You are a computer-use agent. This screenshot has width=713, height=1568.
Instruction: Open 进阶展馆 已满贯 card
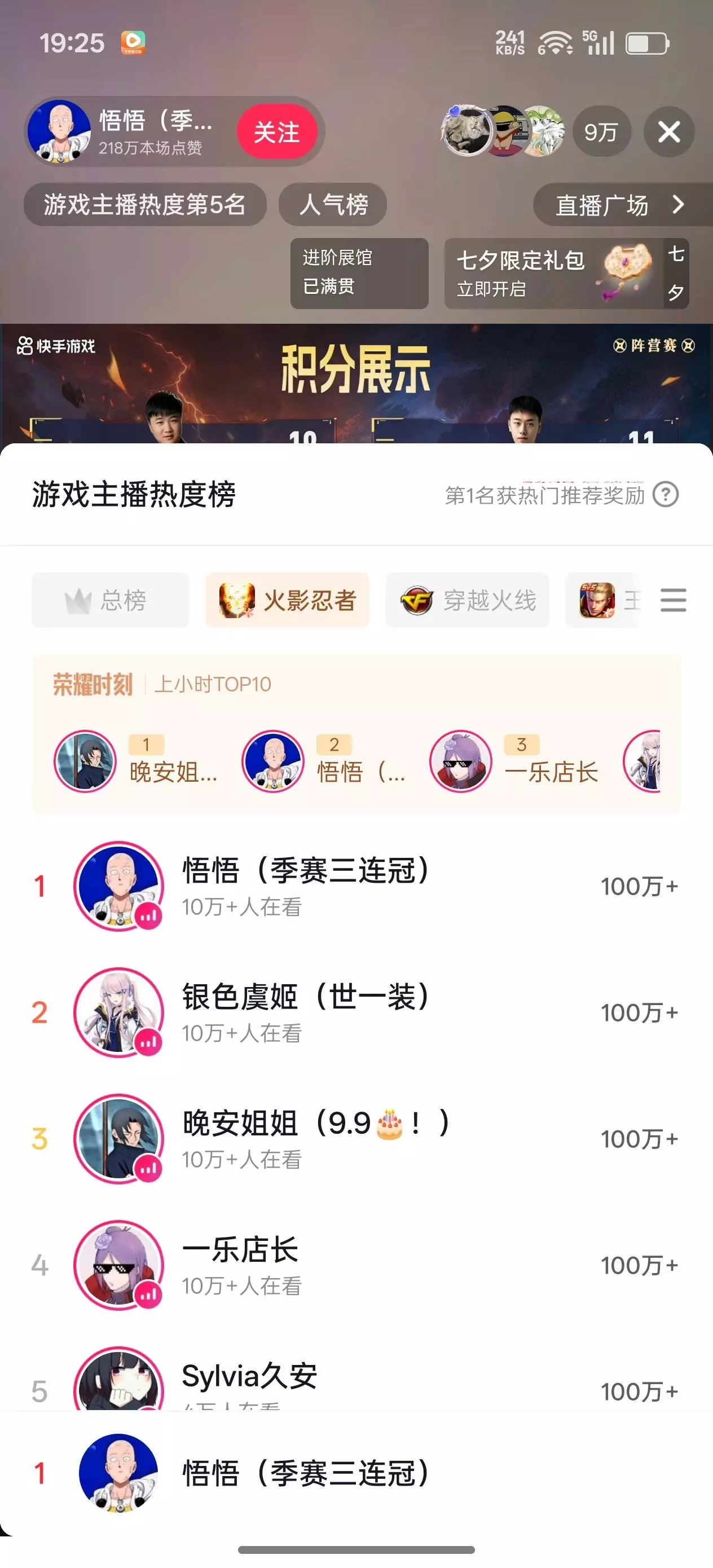359,274
